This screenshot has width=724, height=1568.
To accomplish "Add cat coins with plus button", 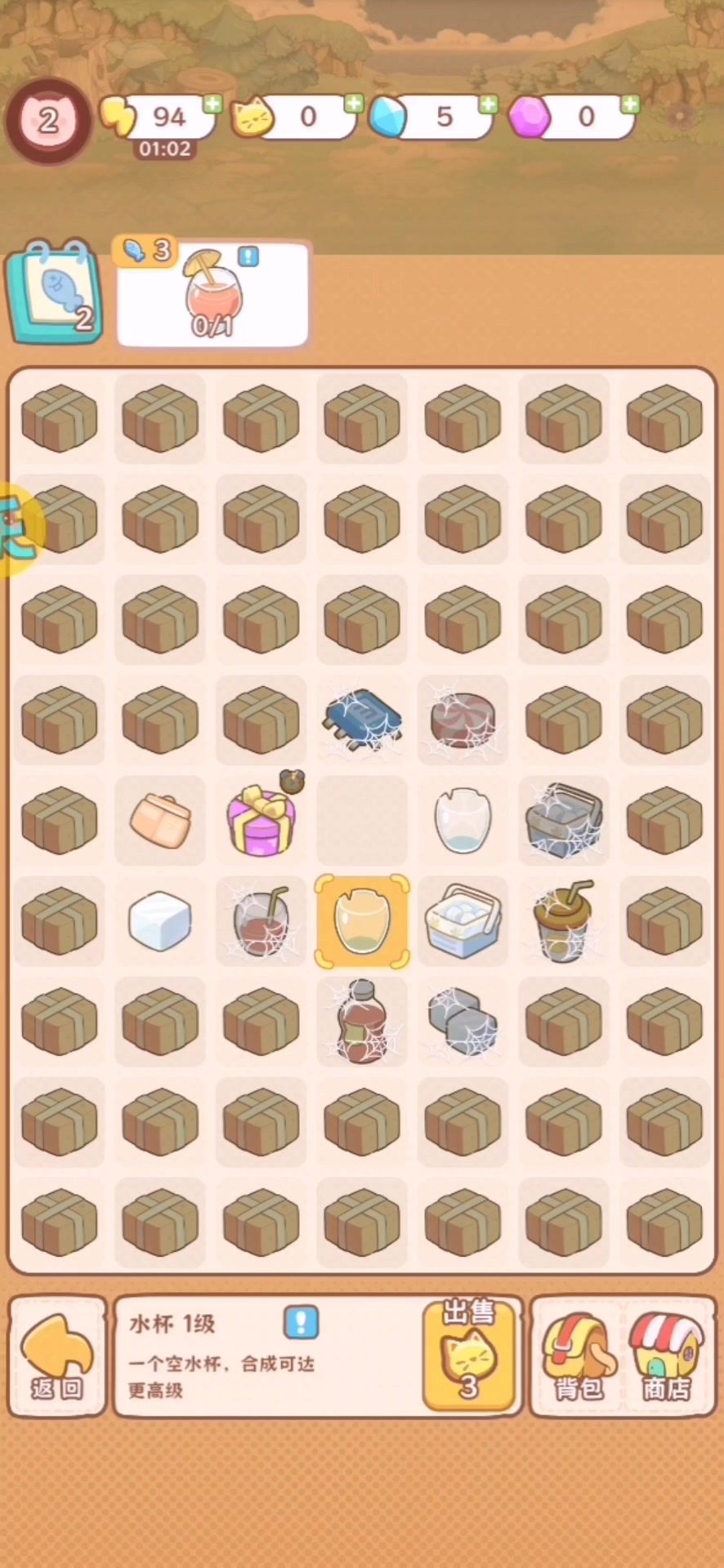I will pos(354,104).
